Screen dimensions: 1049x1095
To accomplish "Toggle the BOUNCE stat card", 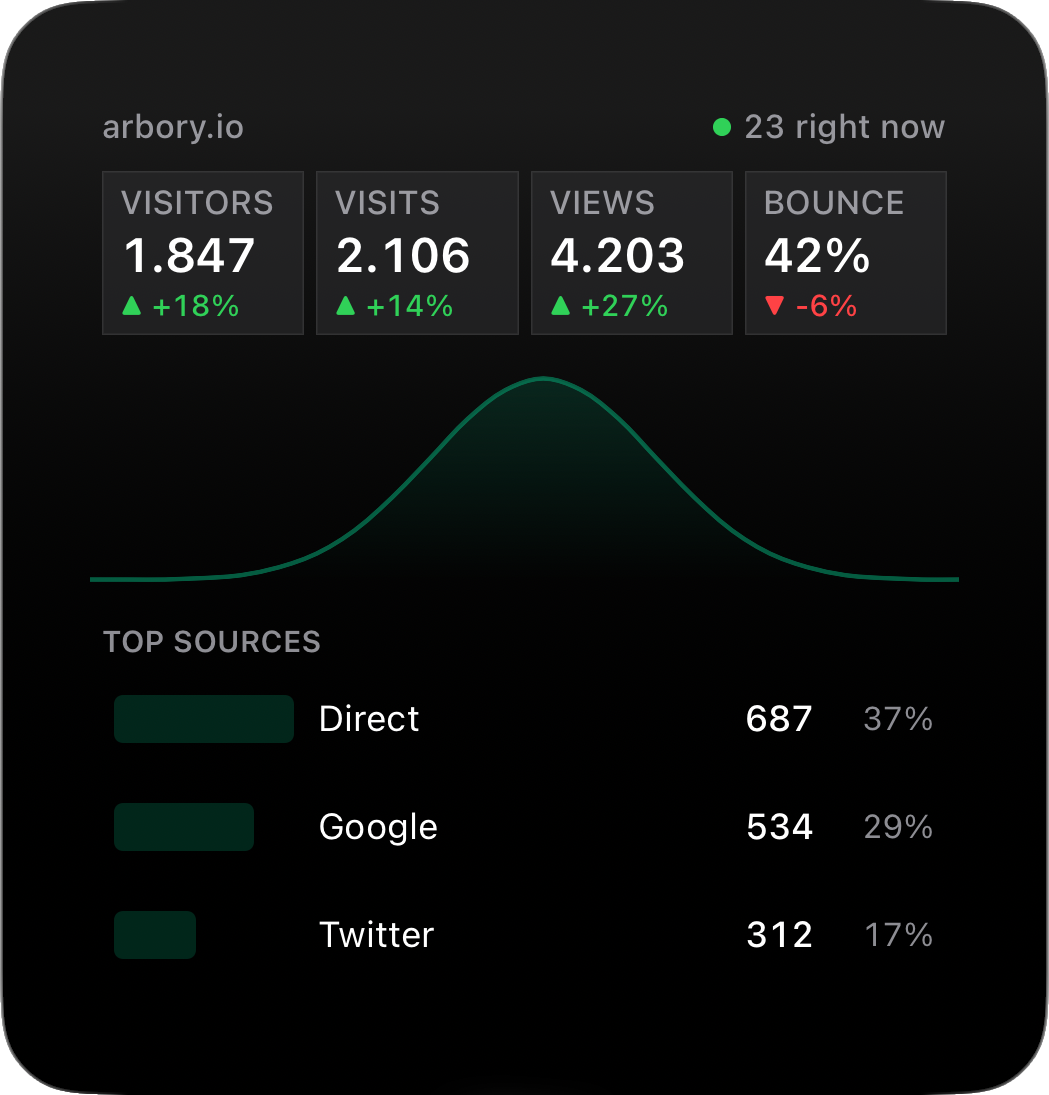I will tap(845, 252).
